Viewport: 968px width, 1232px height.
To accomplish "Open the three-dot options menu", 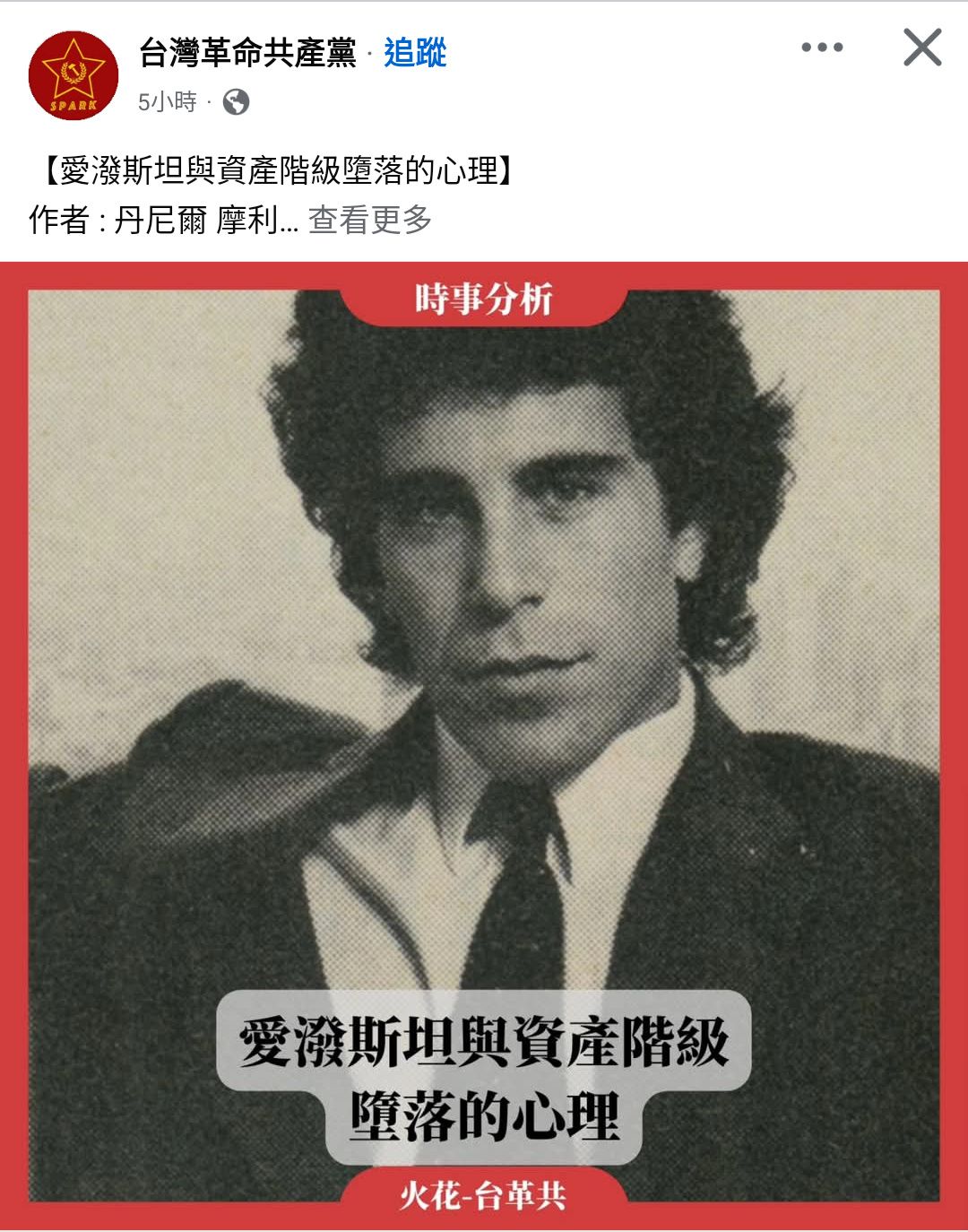I will [822, 48].
